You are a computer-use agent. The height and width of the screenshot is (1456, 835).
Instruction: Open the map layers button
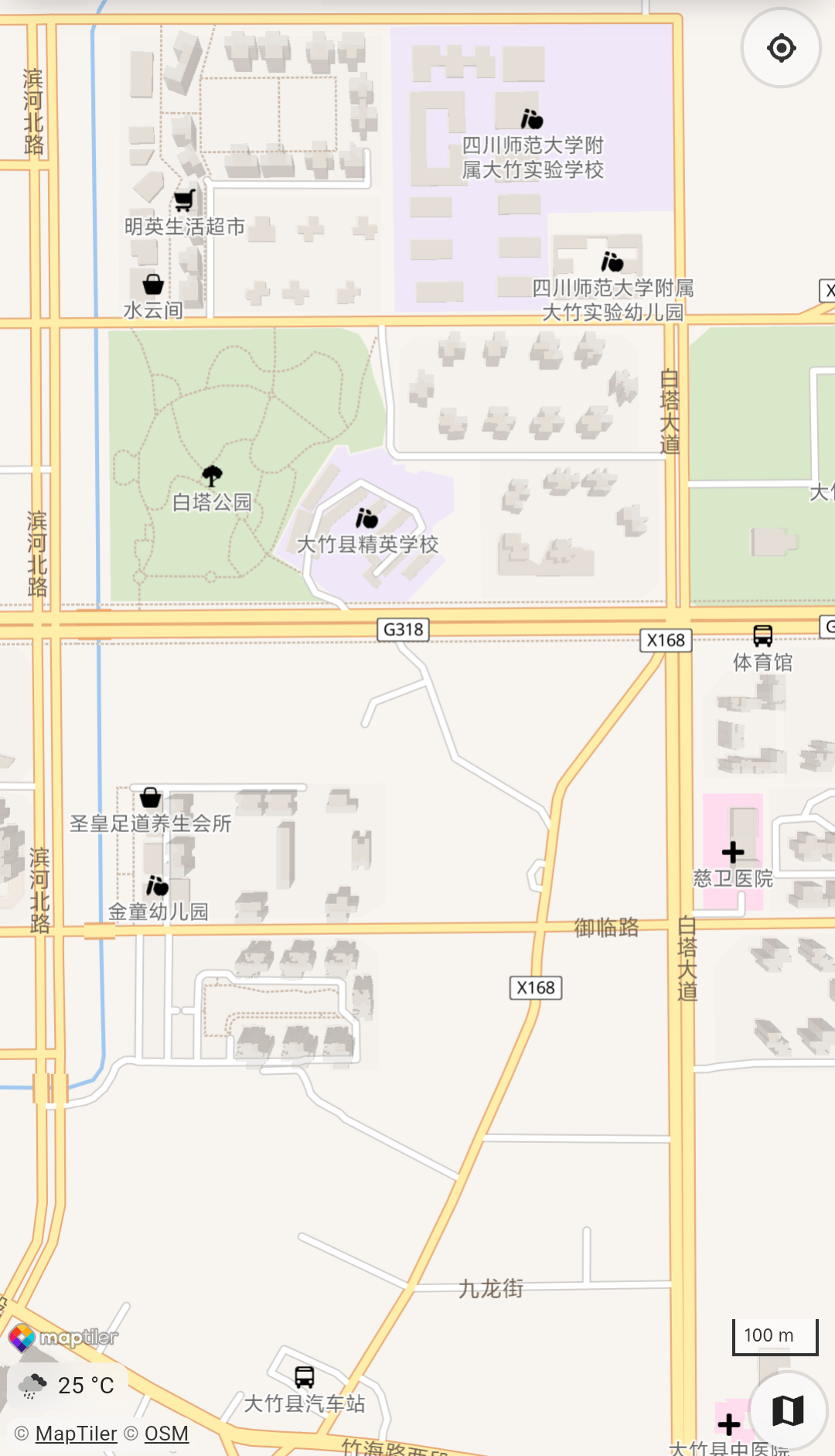(x=787, y=1410)
